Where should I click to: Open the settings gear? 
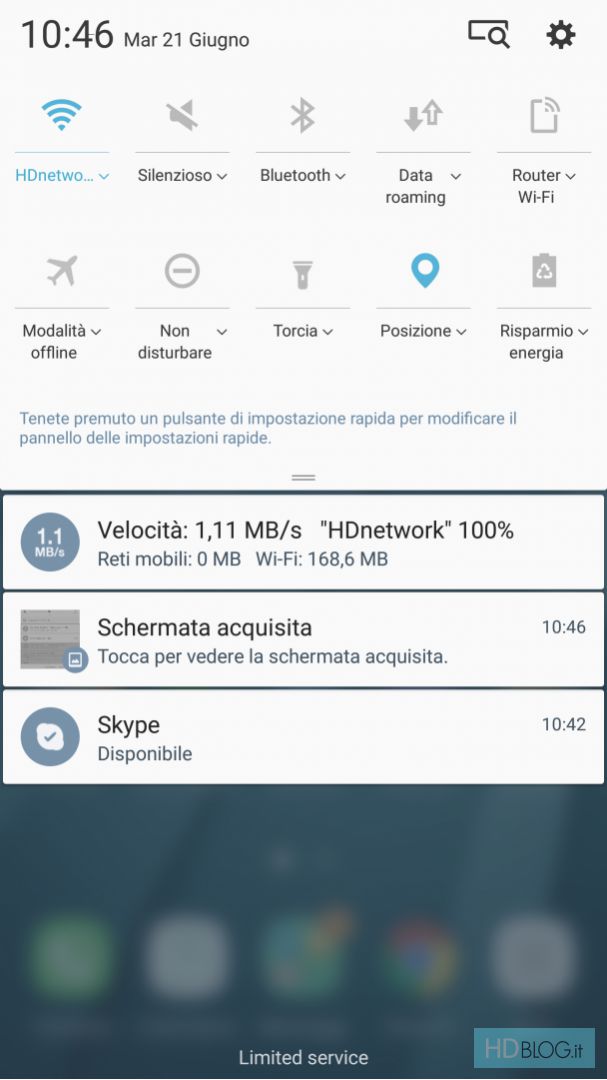[560, 35]
